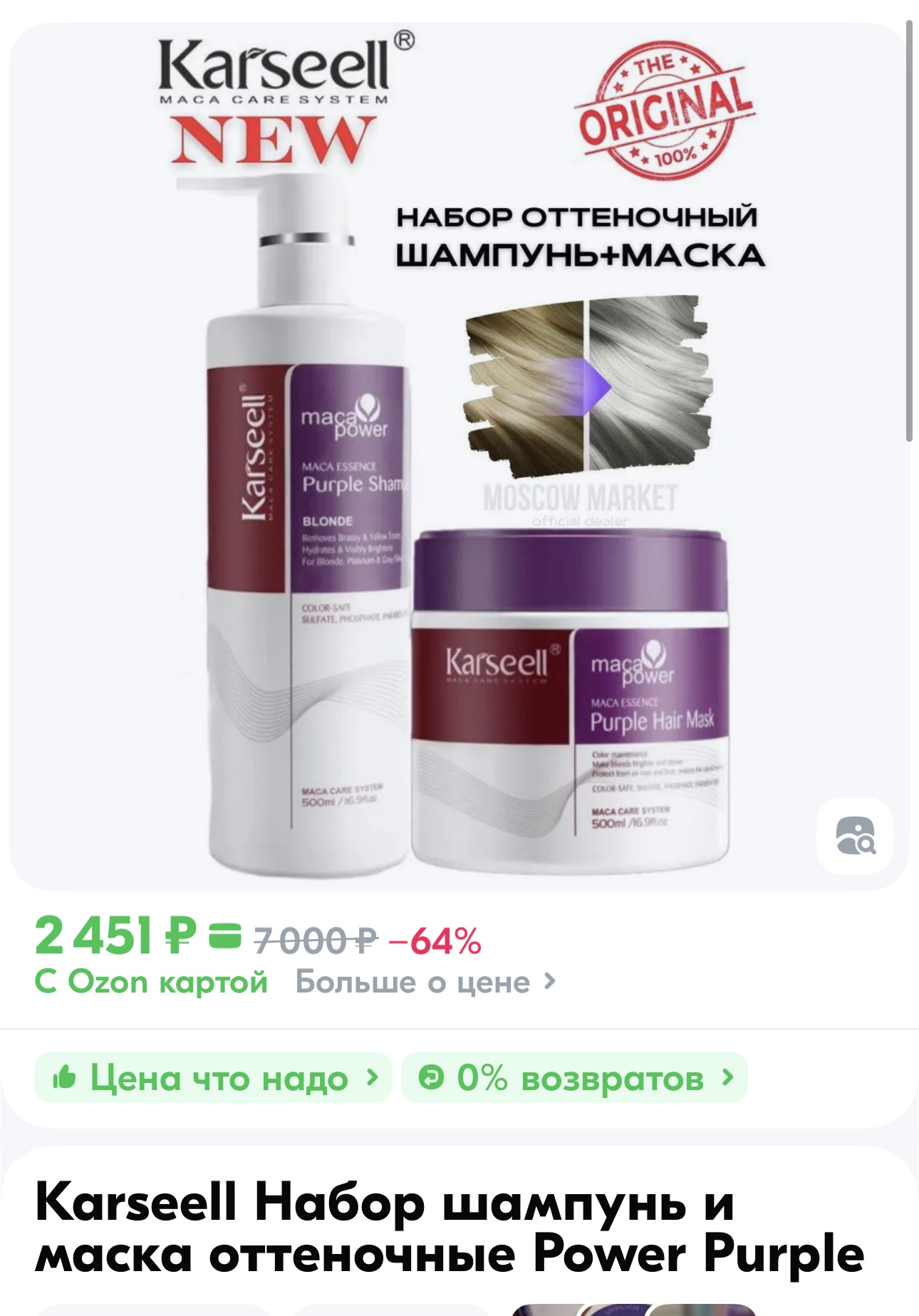Open the '0% возвратов' chip
The image size is (919, 1316).
[574, 1077]
